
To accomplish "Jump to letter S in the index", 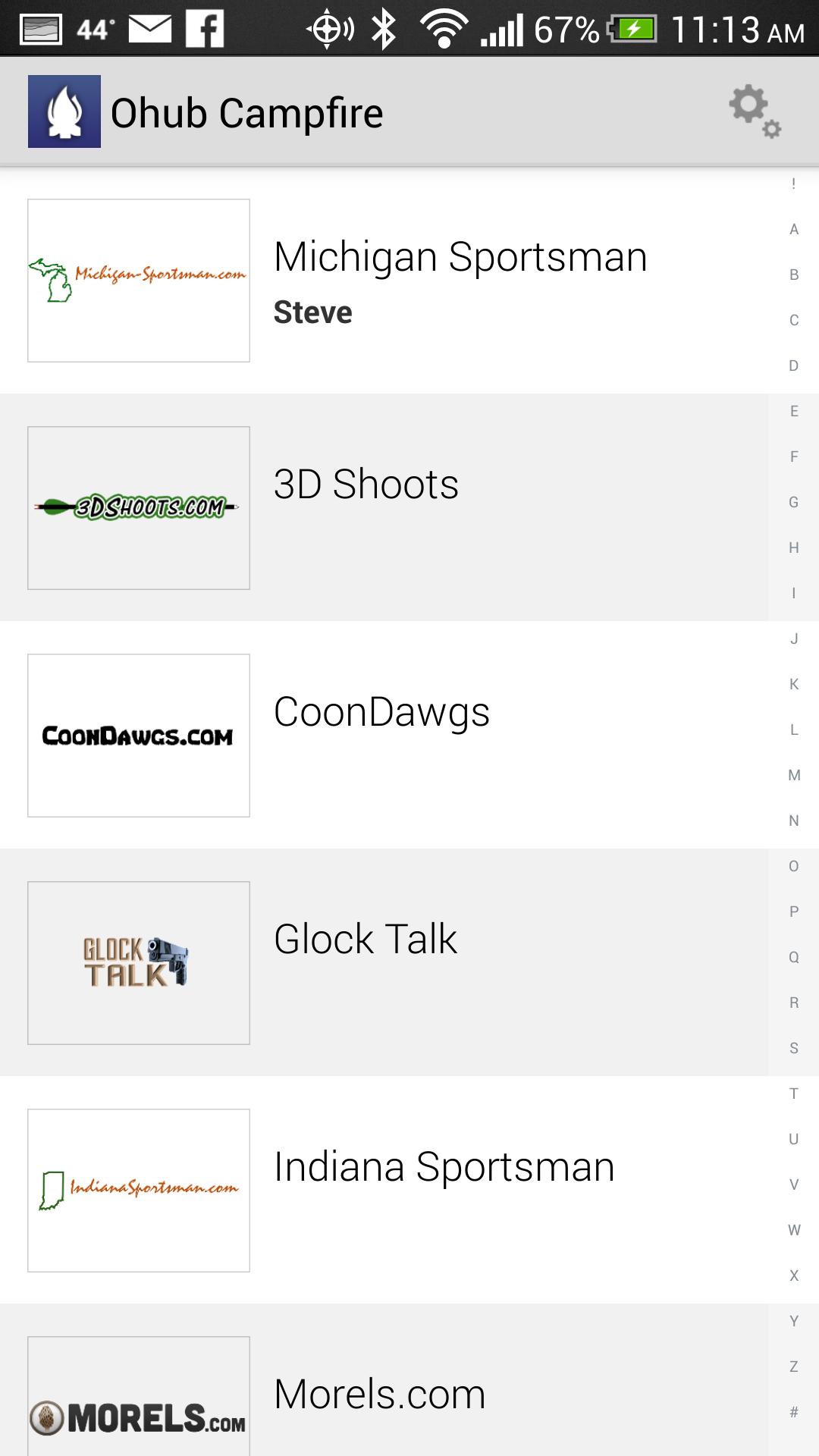I will (794, 1048).
